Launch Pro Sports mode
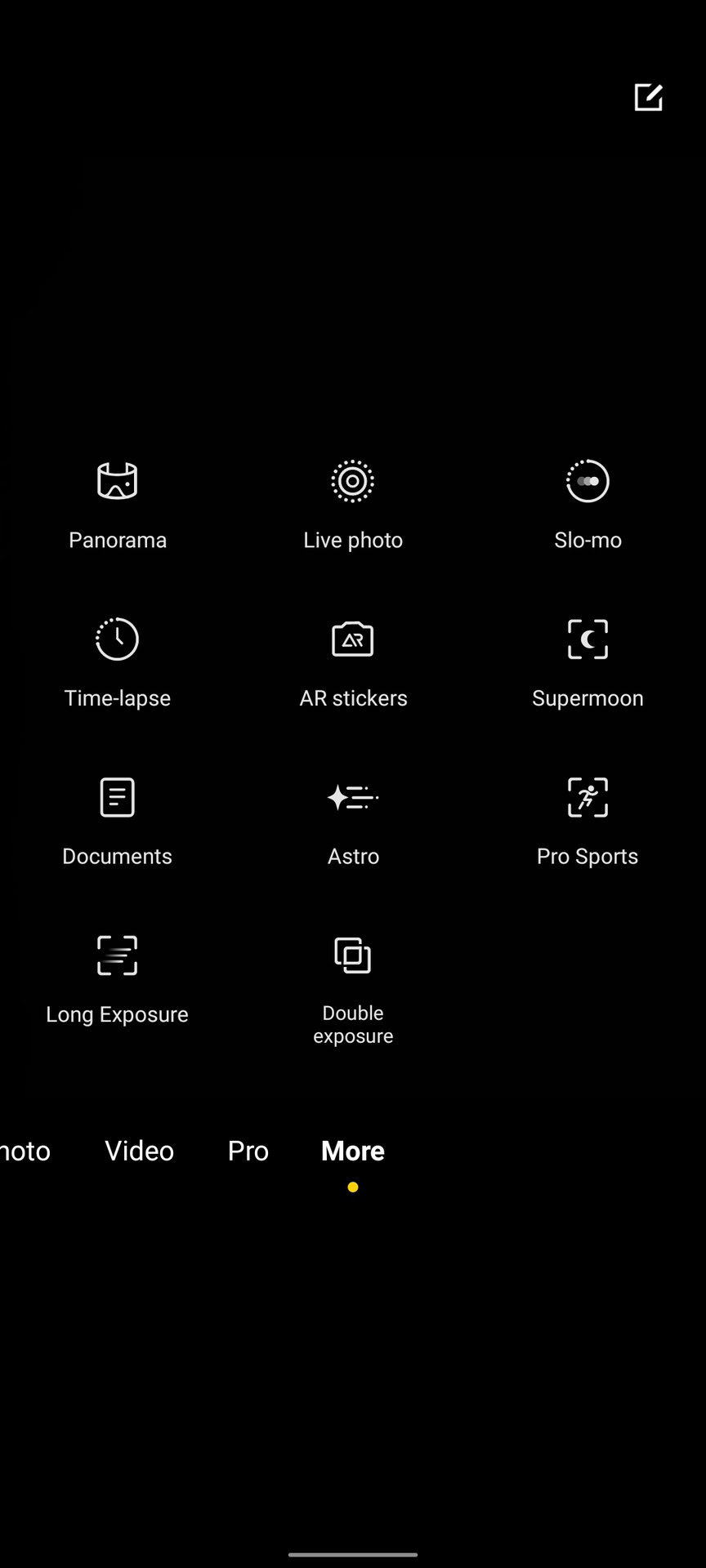The image size is (706, 1568). 588,818
